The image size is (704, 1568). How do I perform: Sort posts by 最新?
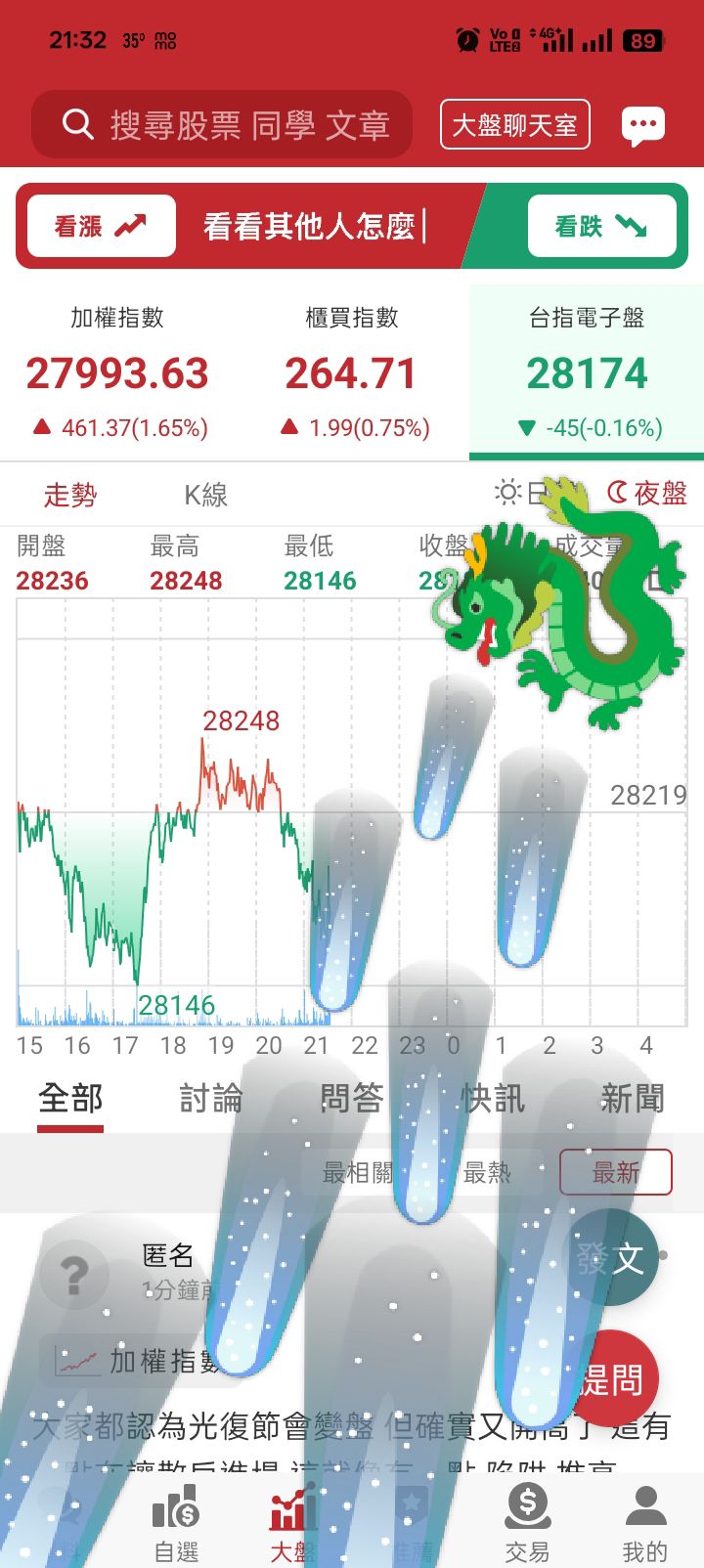pos(615,1172)
